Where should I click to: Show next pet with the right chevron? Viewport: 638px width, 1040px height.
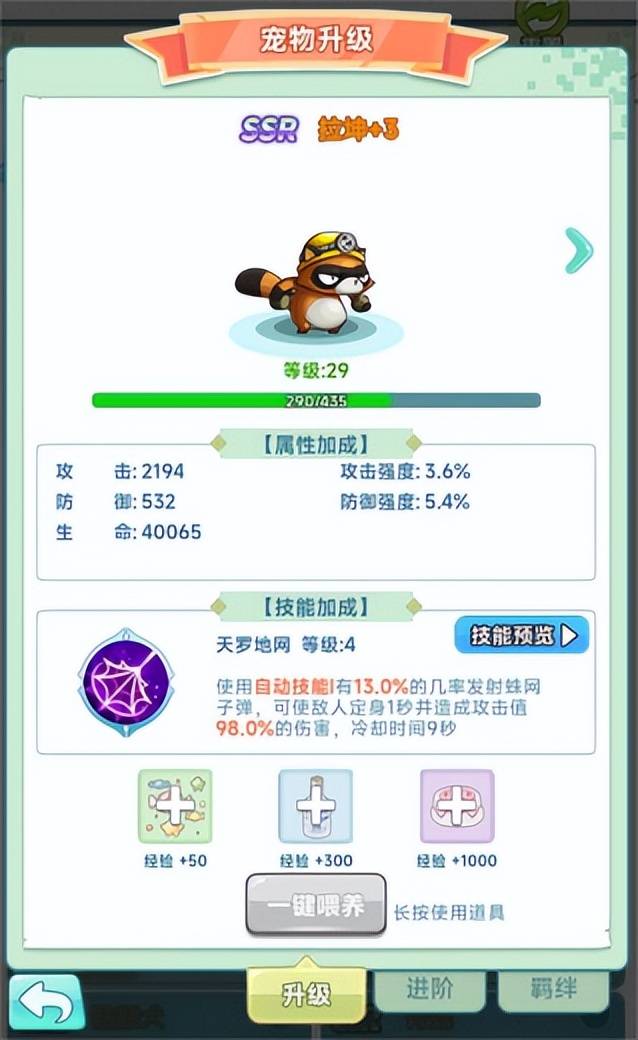click(x=578, y=250)
